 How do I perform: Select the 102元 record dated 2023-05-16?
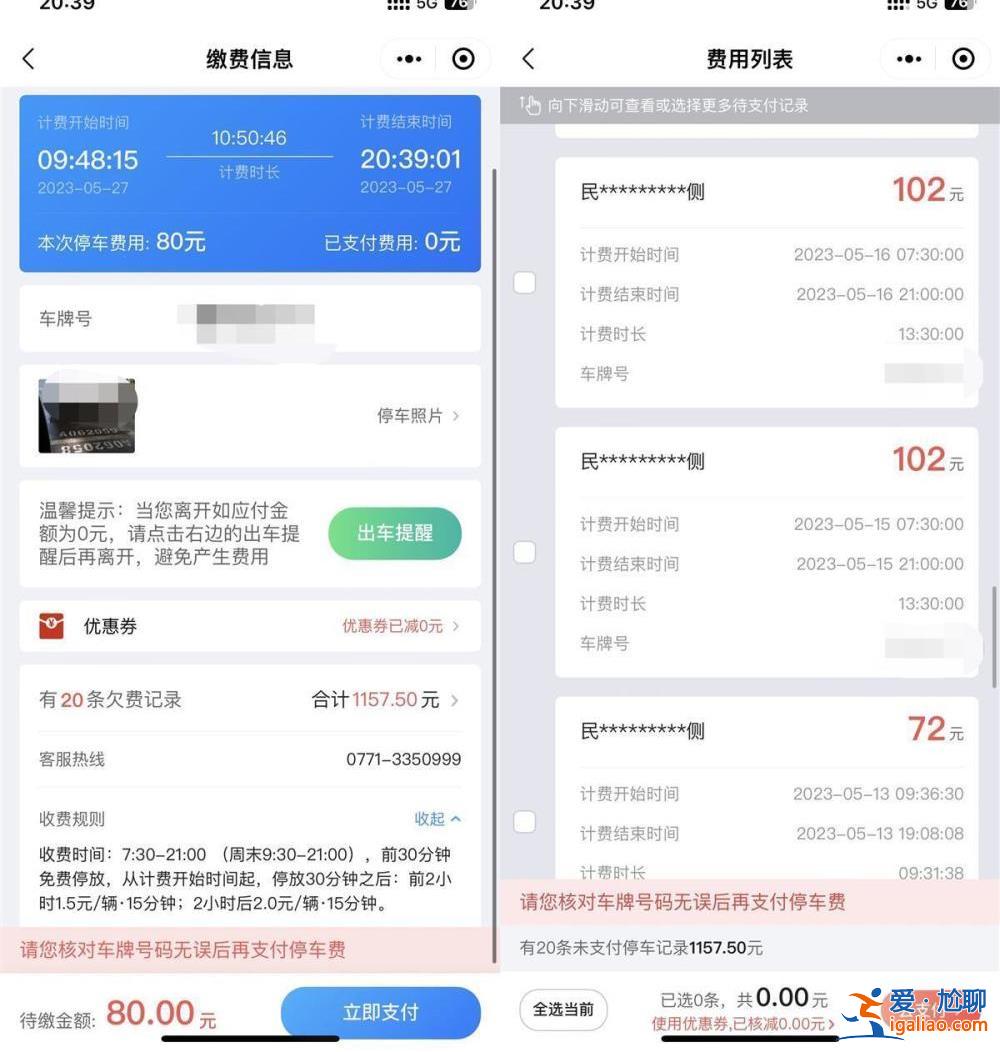tap(525, 283)
